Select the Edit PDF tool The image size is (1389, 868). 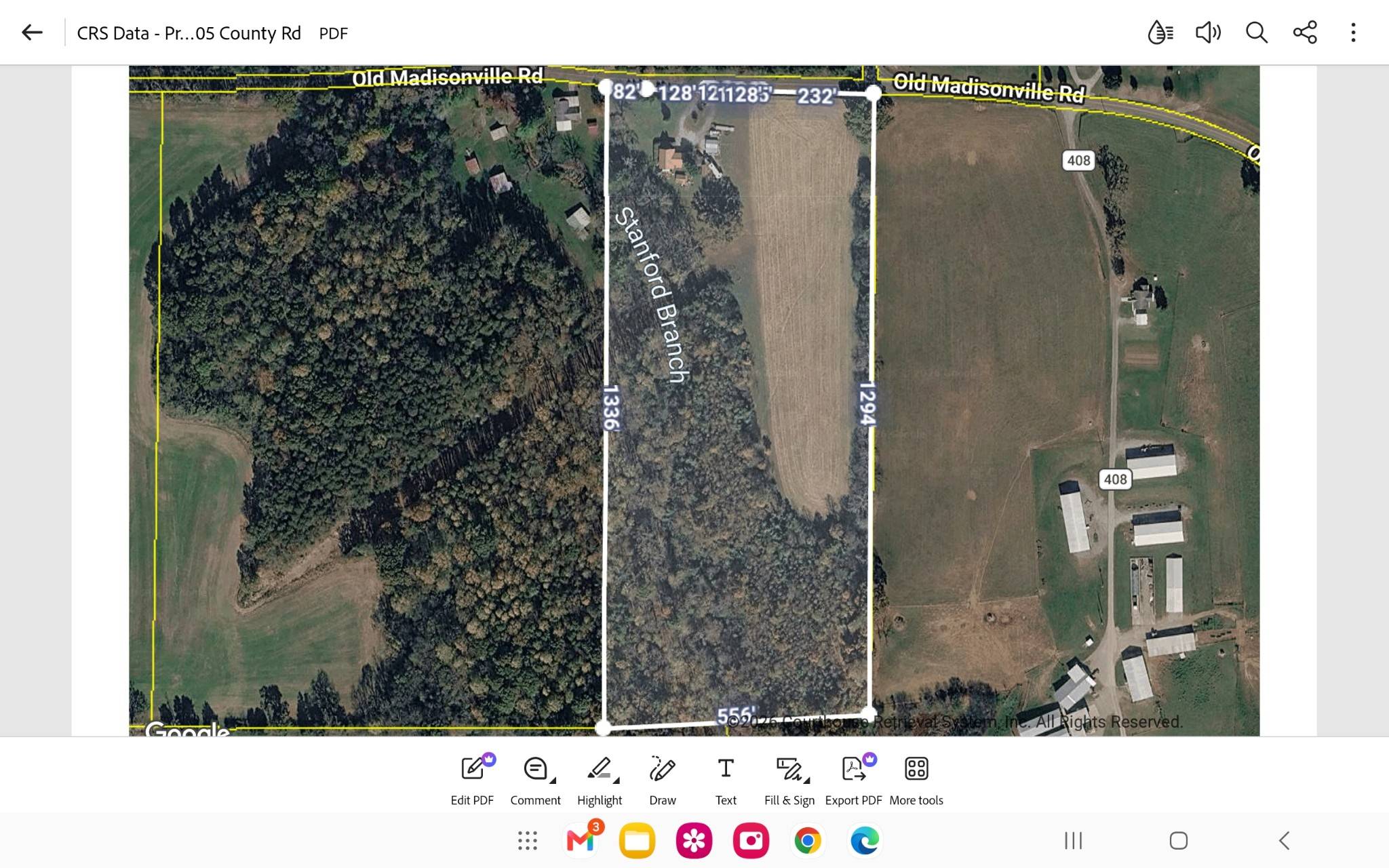click(x=473, y=780)
